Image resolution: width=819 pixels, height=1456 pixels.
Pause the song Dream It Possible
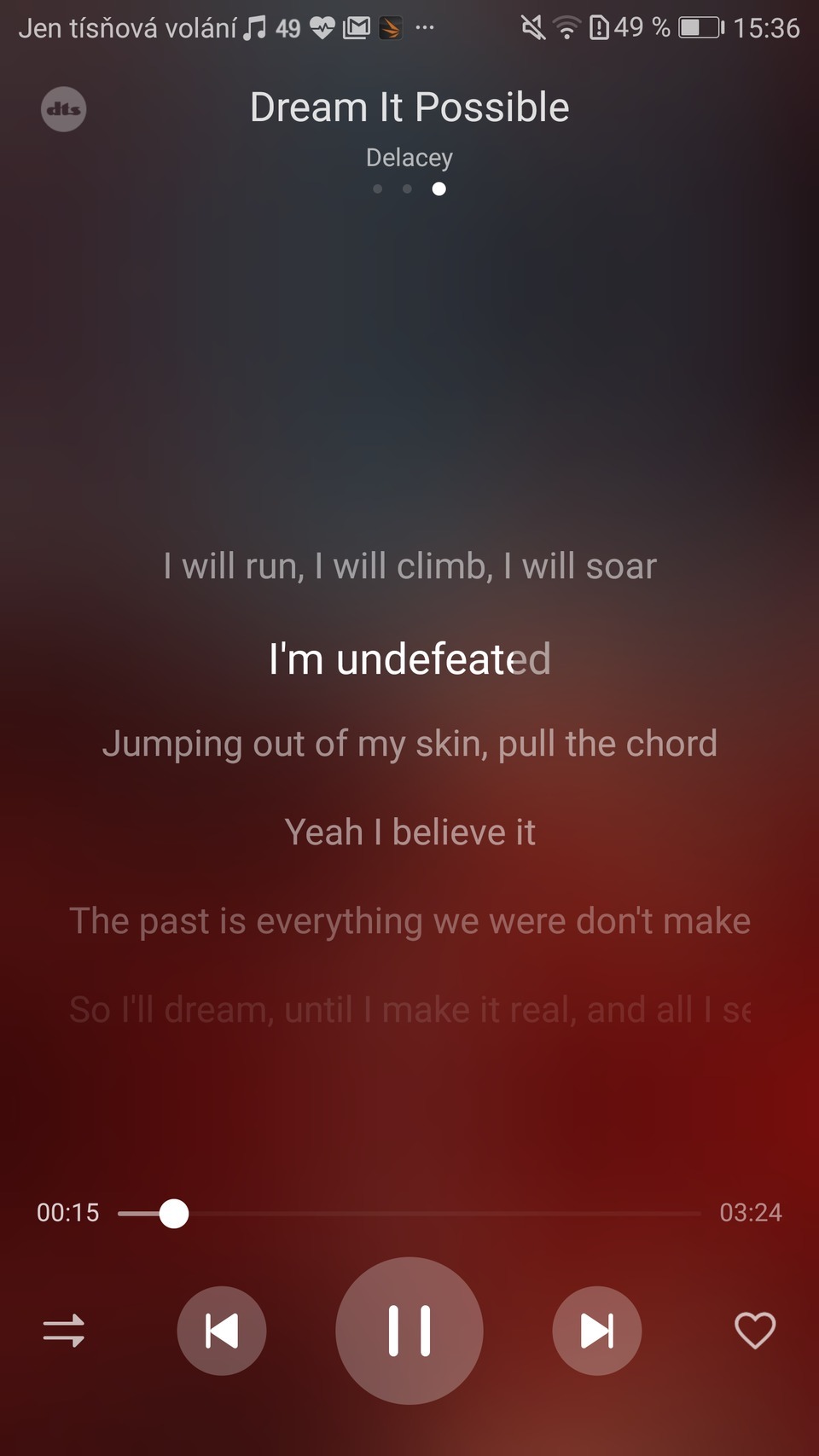(409, 1331)
